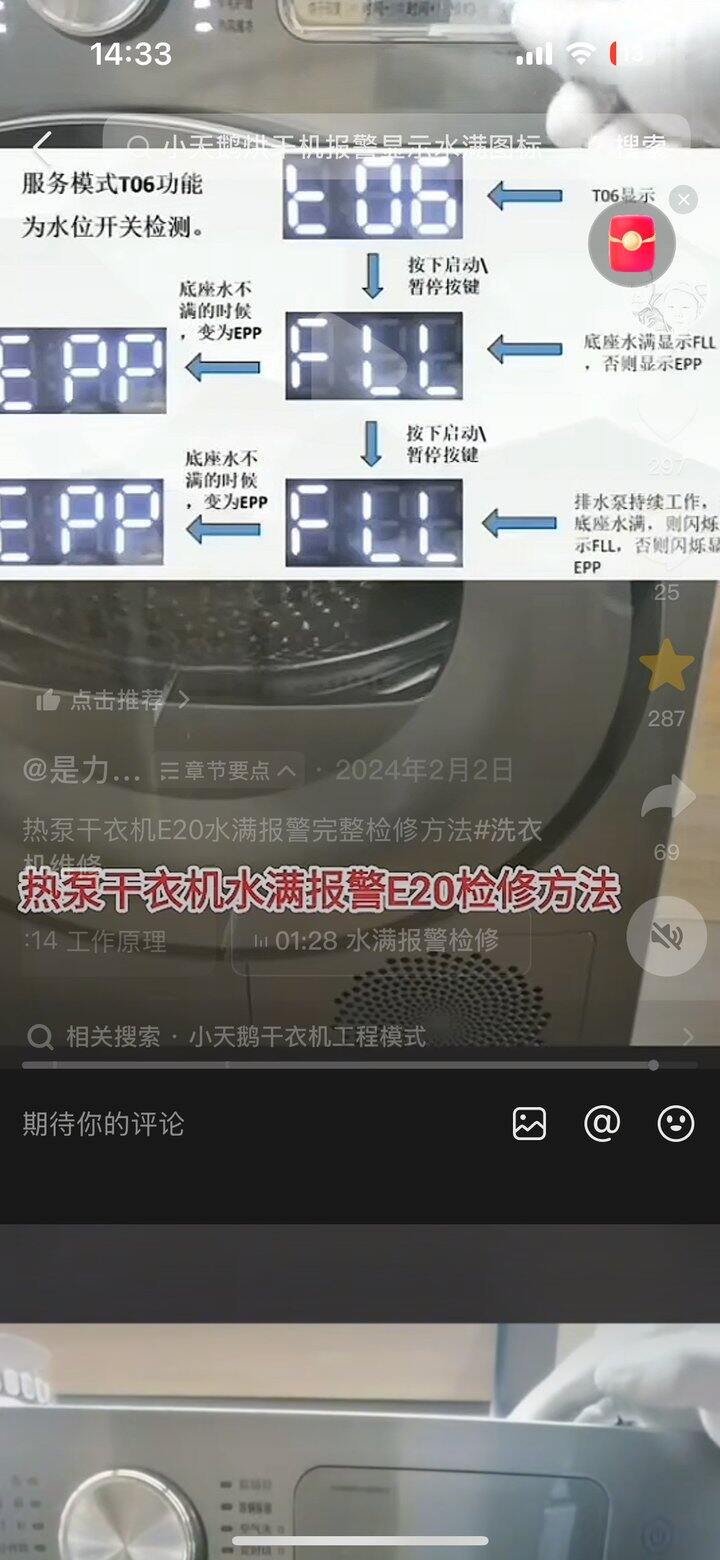Viewport: 720px width, 1560px height.
Task: Mention someone using the @ icon
Action: tap(602, 1124)
